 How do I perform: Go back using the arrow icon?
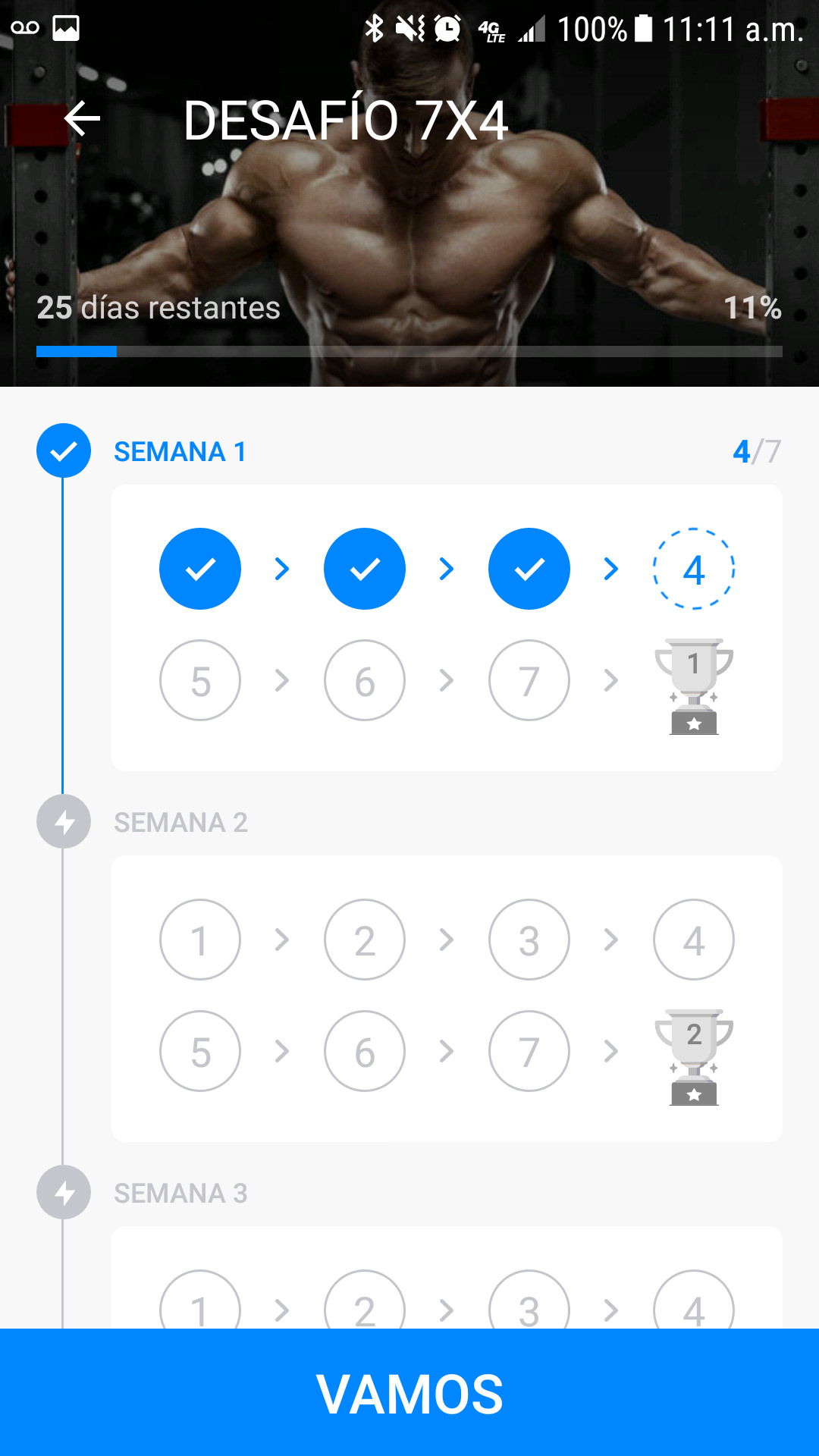tap(82, 119)
